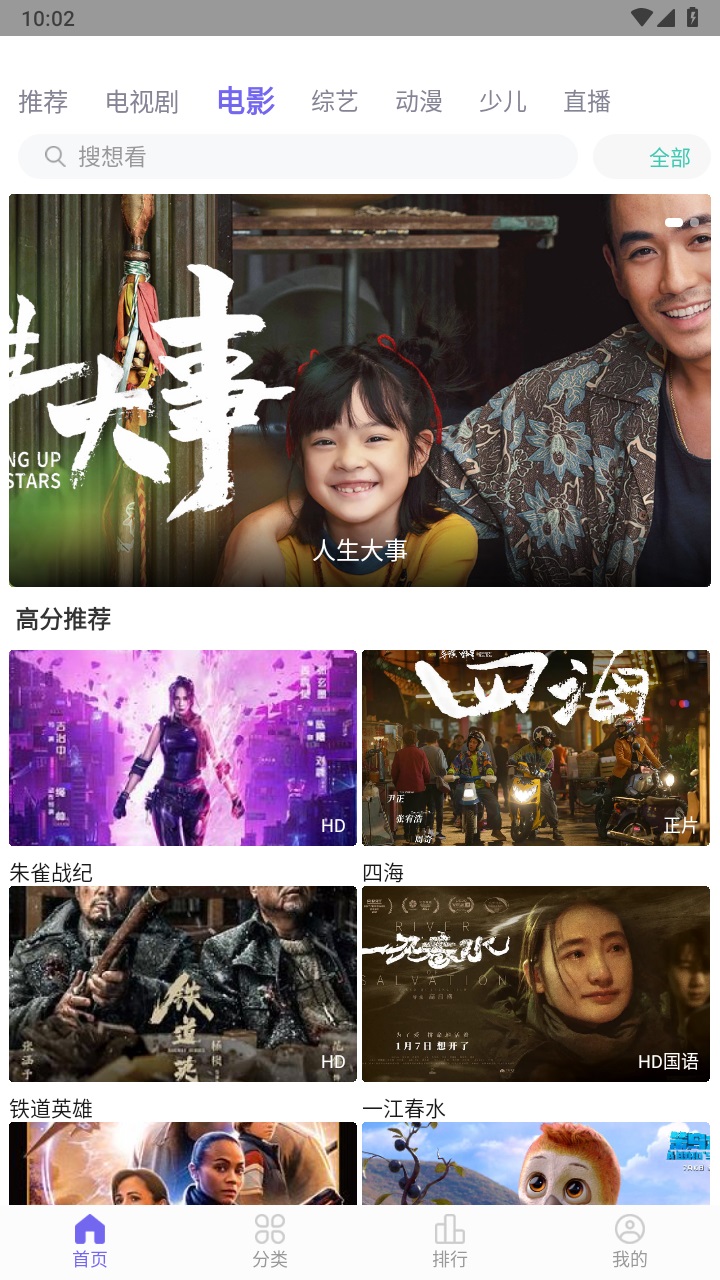Switch to the 直播 tab

pos(587,101)
